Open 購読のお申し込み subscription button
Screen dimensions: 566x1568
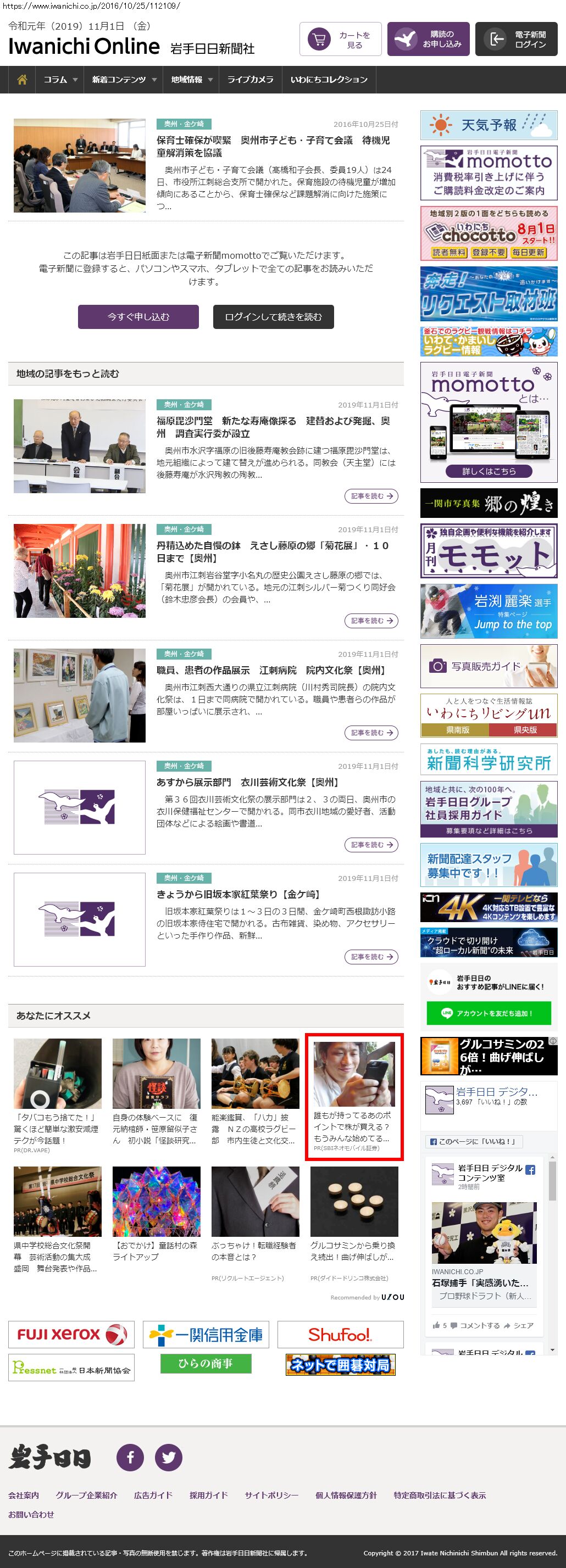coord(428,40)
